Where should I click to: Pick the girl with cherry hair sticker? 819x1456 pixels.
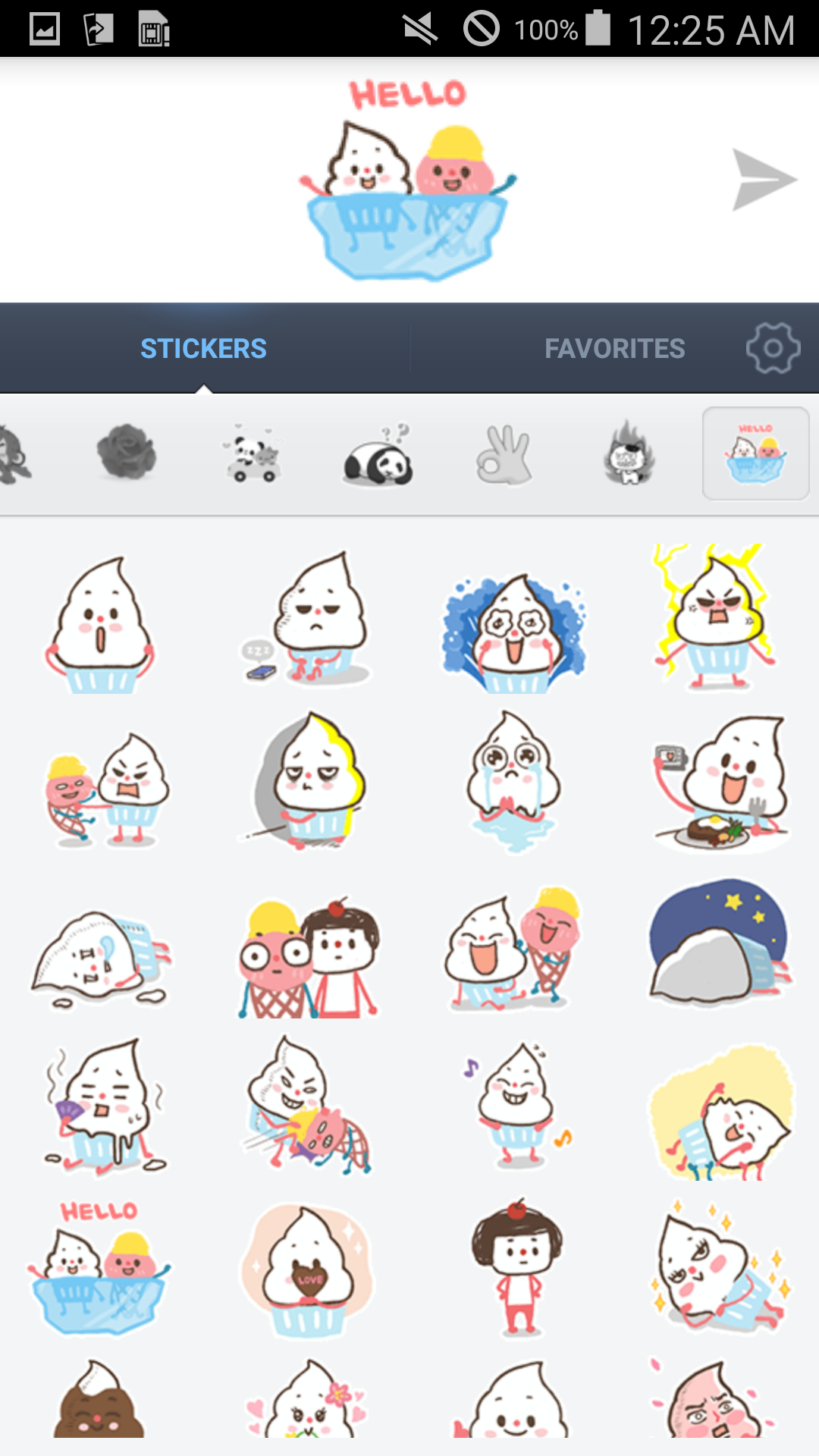point(517,1268)
